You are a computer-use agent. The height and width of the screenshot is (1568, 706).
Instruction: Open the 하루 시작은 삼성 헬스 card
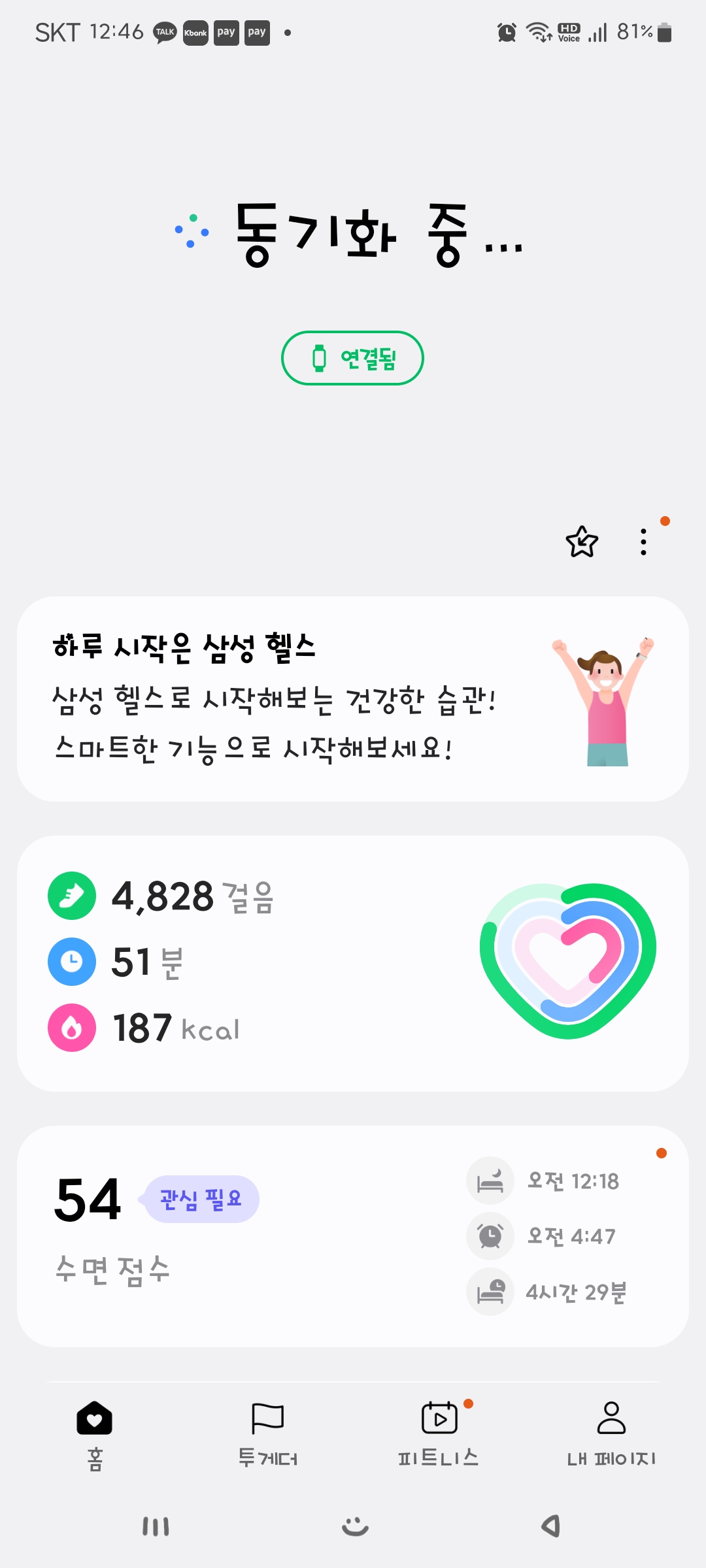click(x=352, y=698)
